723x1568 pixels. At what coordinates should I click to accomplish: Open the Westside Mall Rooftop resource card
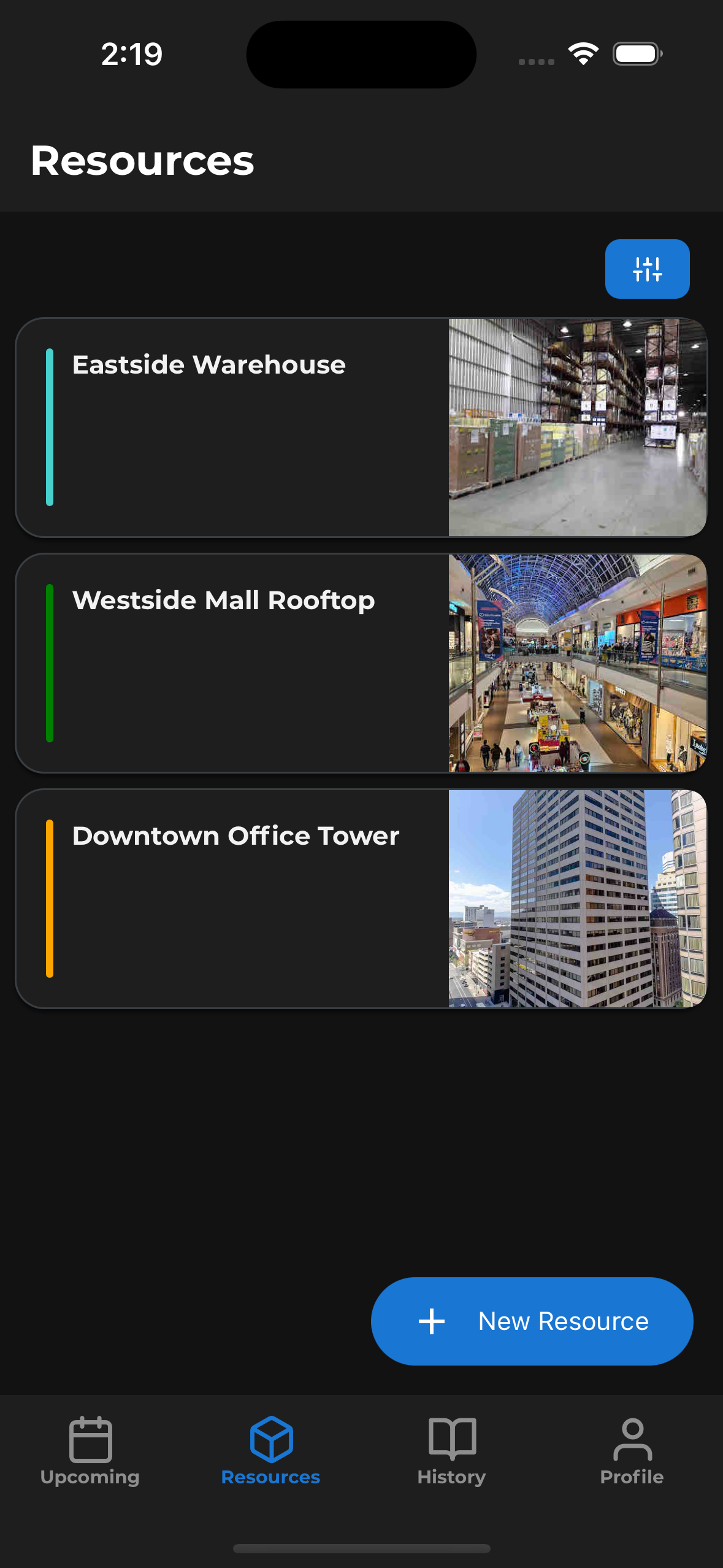tap(245, 663)
